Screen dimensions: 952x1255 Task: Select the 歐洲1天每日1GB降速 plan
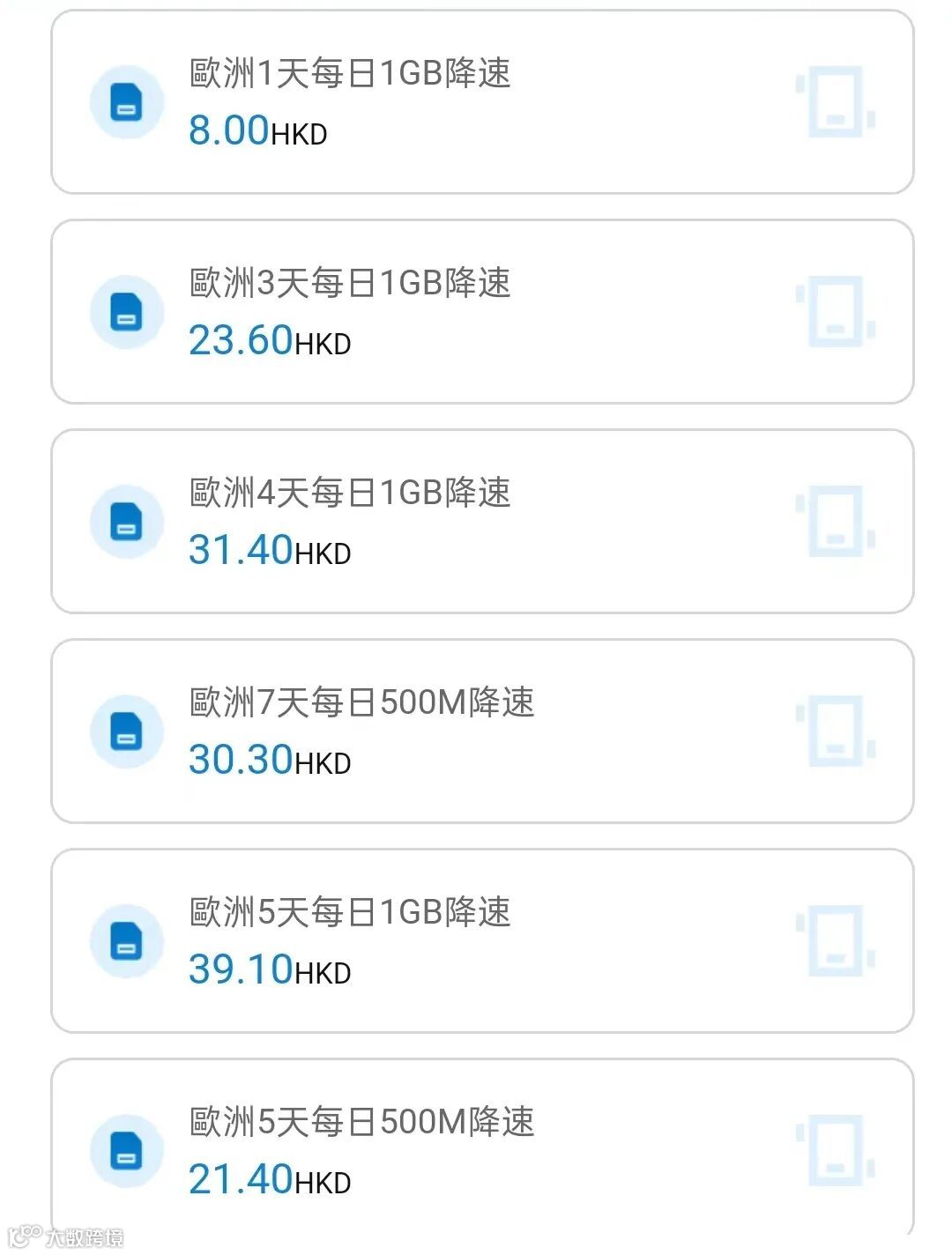click(481, 102)
